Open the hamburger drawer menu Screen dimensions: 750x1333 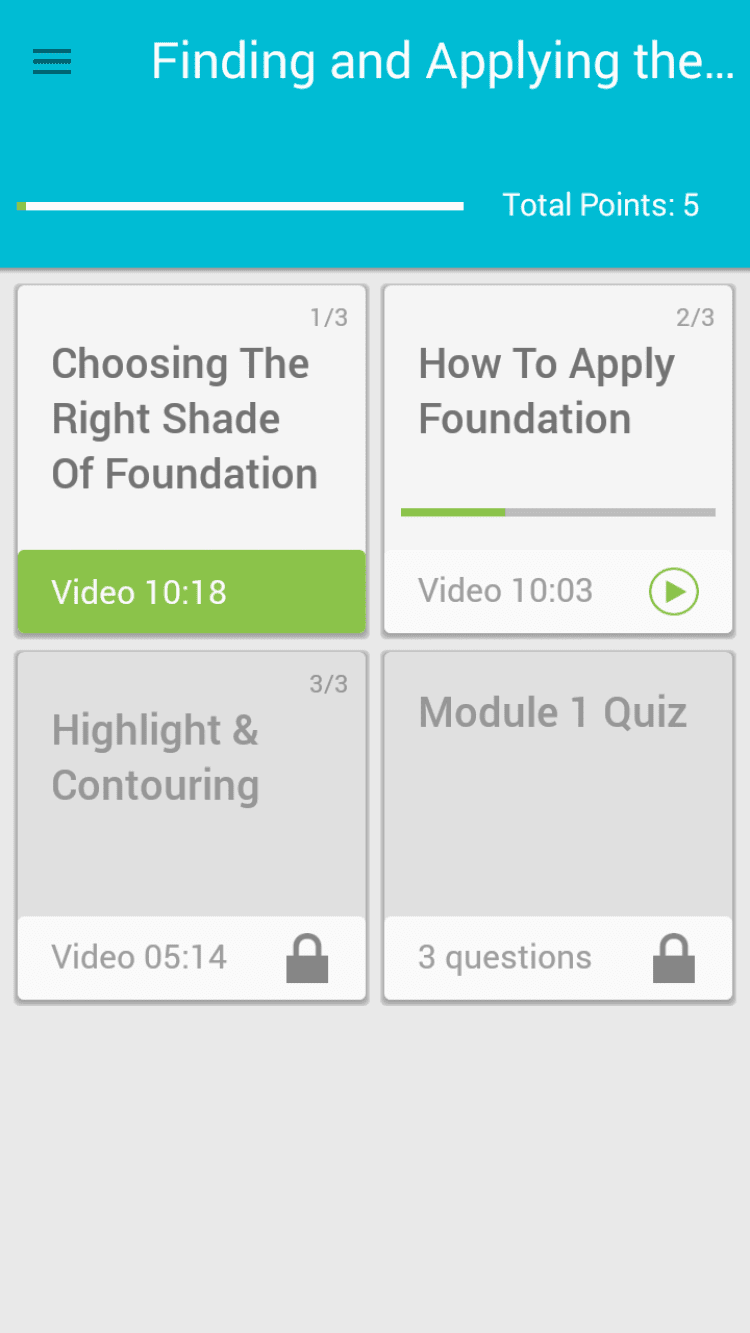coord(52,62)
